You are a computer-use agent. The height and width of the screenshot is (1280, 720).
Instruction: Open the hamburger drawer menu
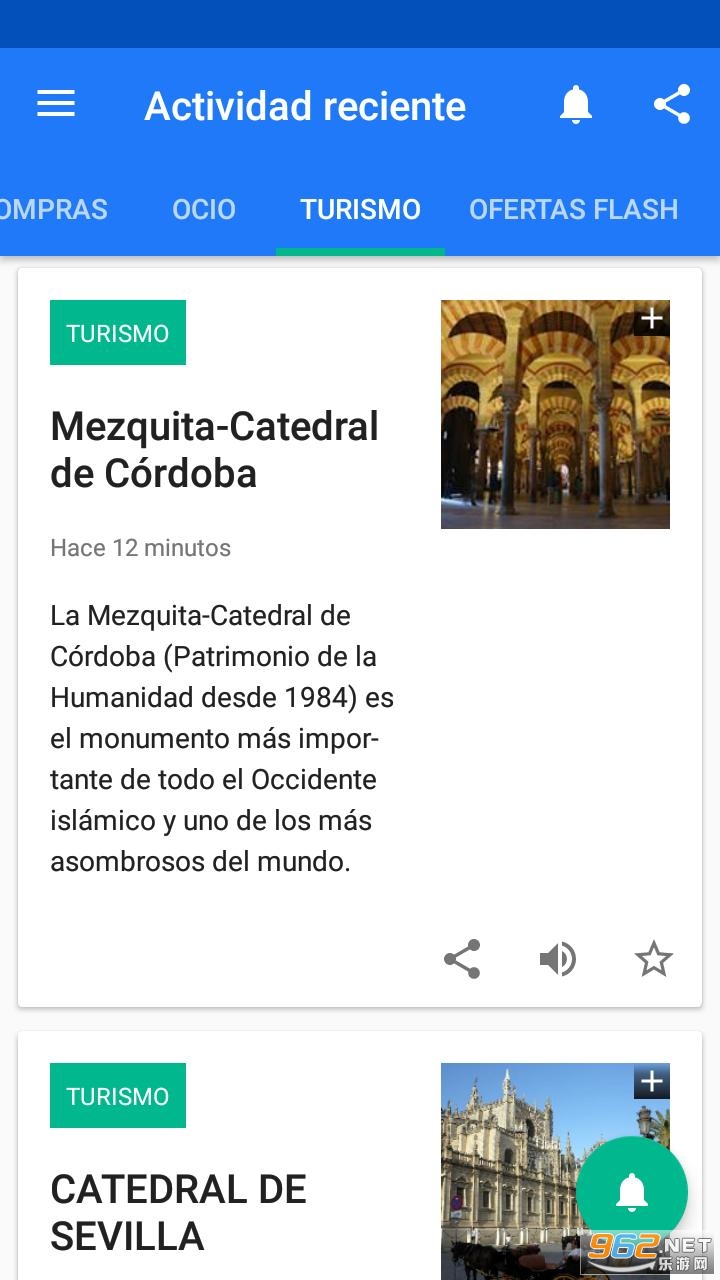[x=56, y=104]
